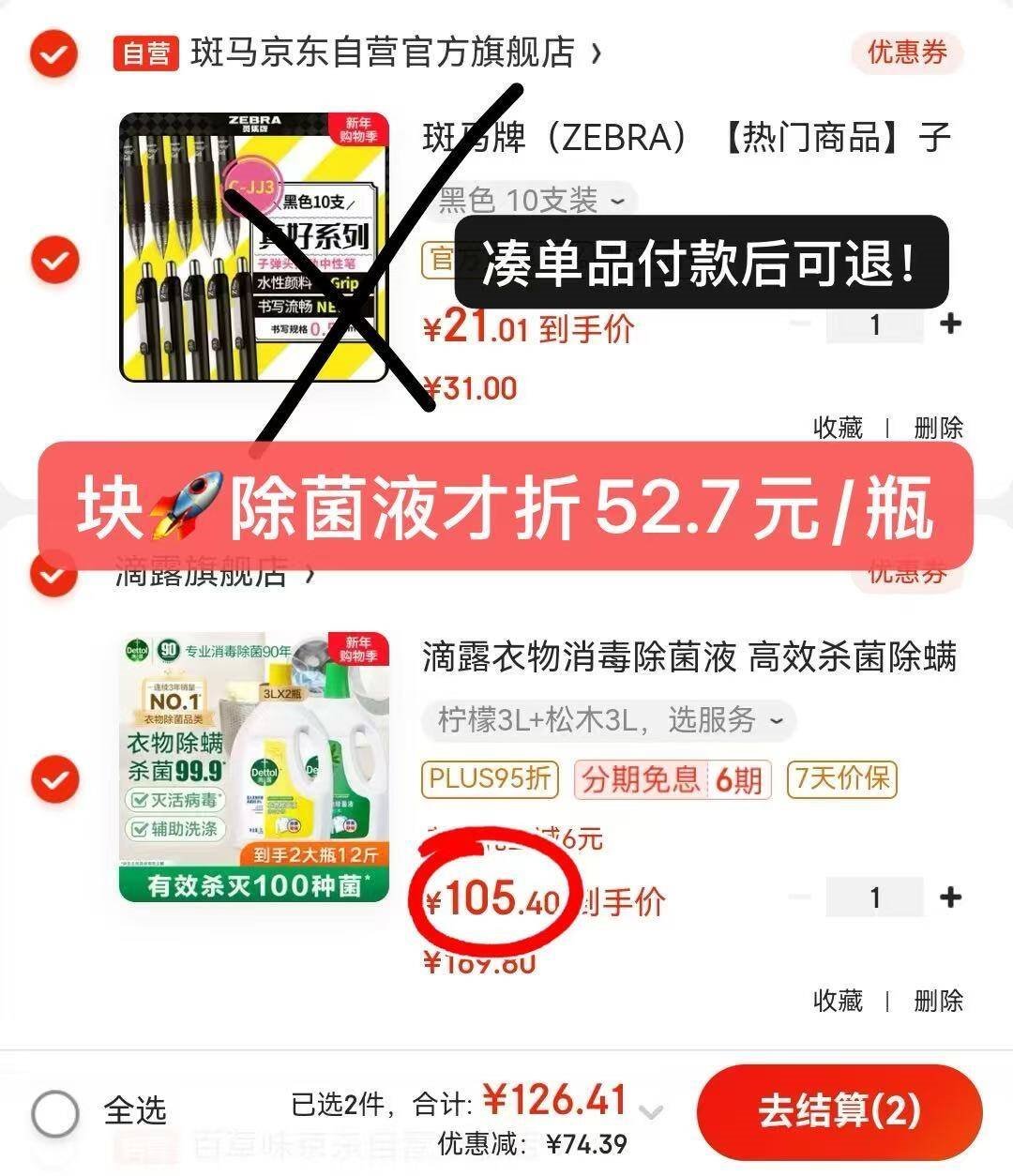Increase the ZEBRA pen quantity
This screenshot has height=1176, width=1013.
coord(950,324)
